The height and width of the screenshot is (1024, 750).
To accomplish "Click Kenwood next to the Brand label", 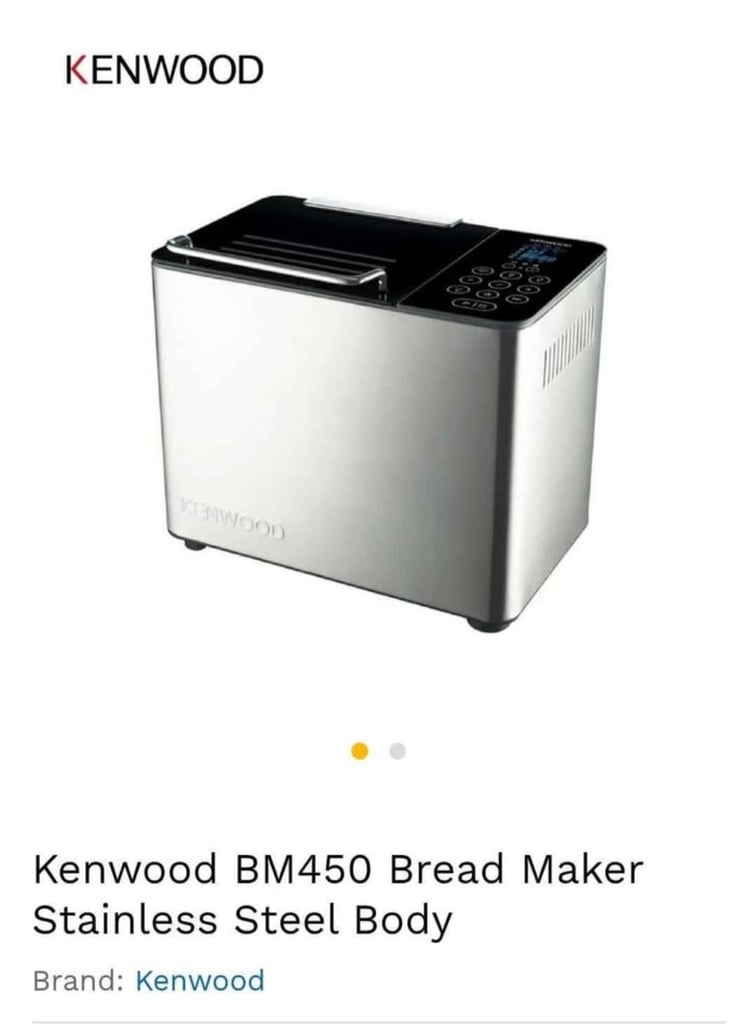I will pos(198,981).
